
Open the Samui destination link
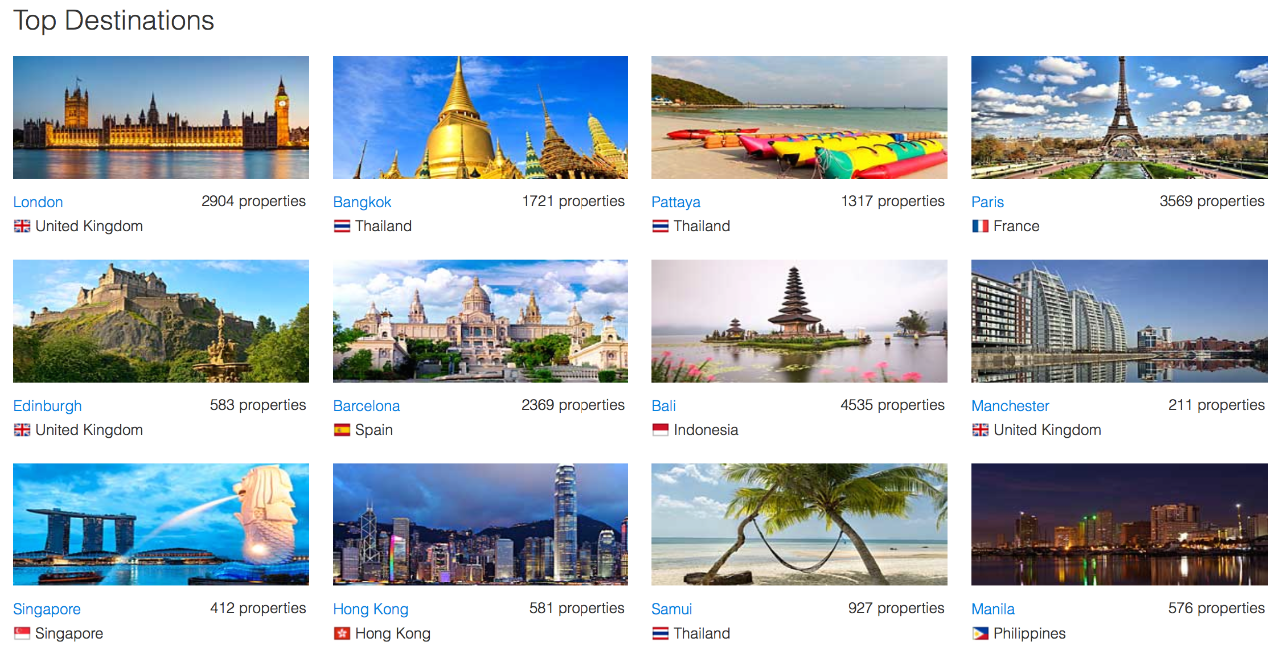click(x=672, y=609)
